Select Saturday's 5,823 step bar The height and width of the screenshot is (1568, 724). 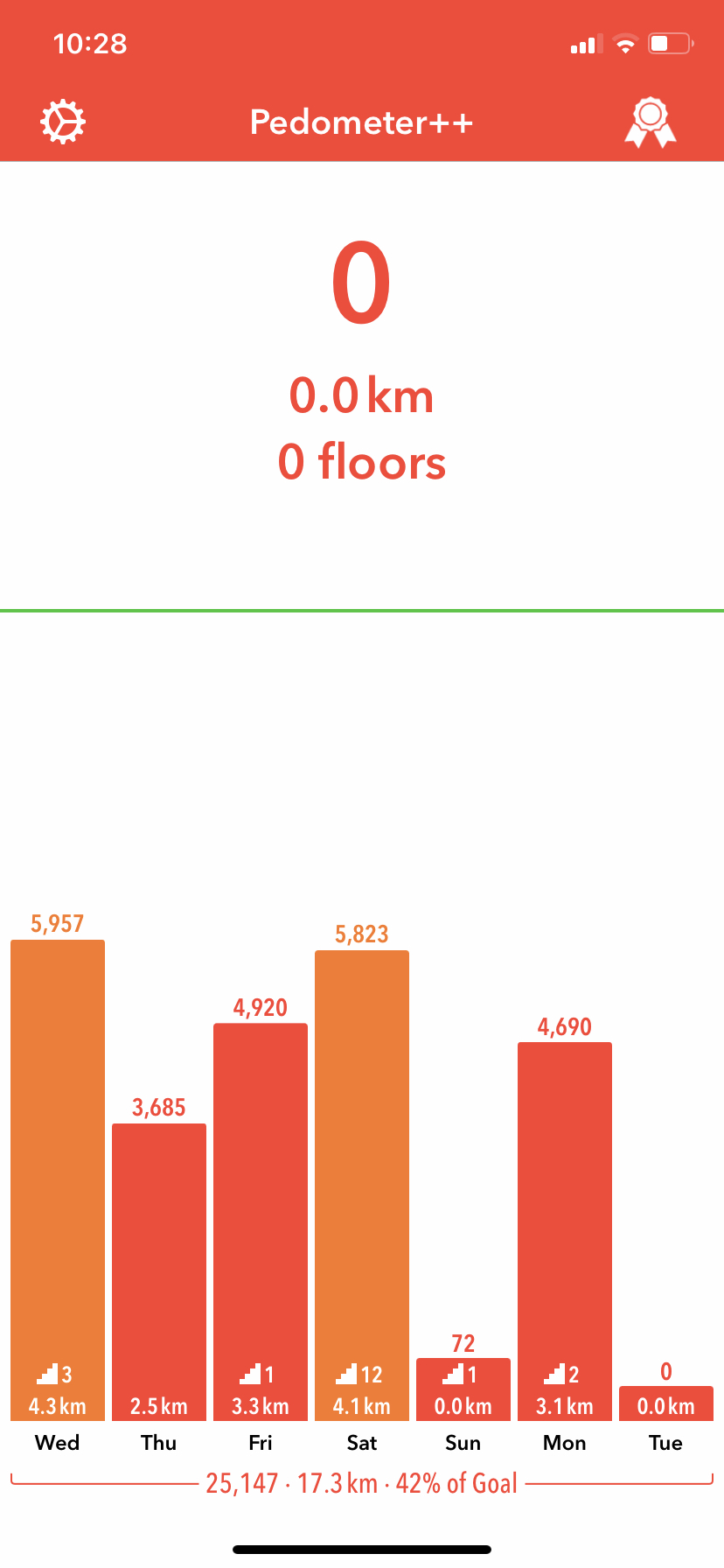362,1185
